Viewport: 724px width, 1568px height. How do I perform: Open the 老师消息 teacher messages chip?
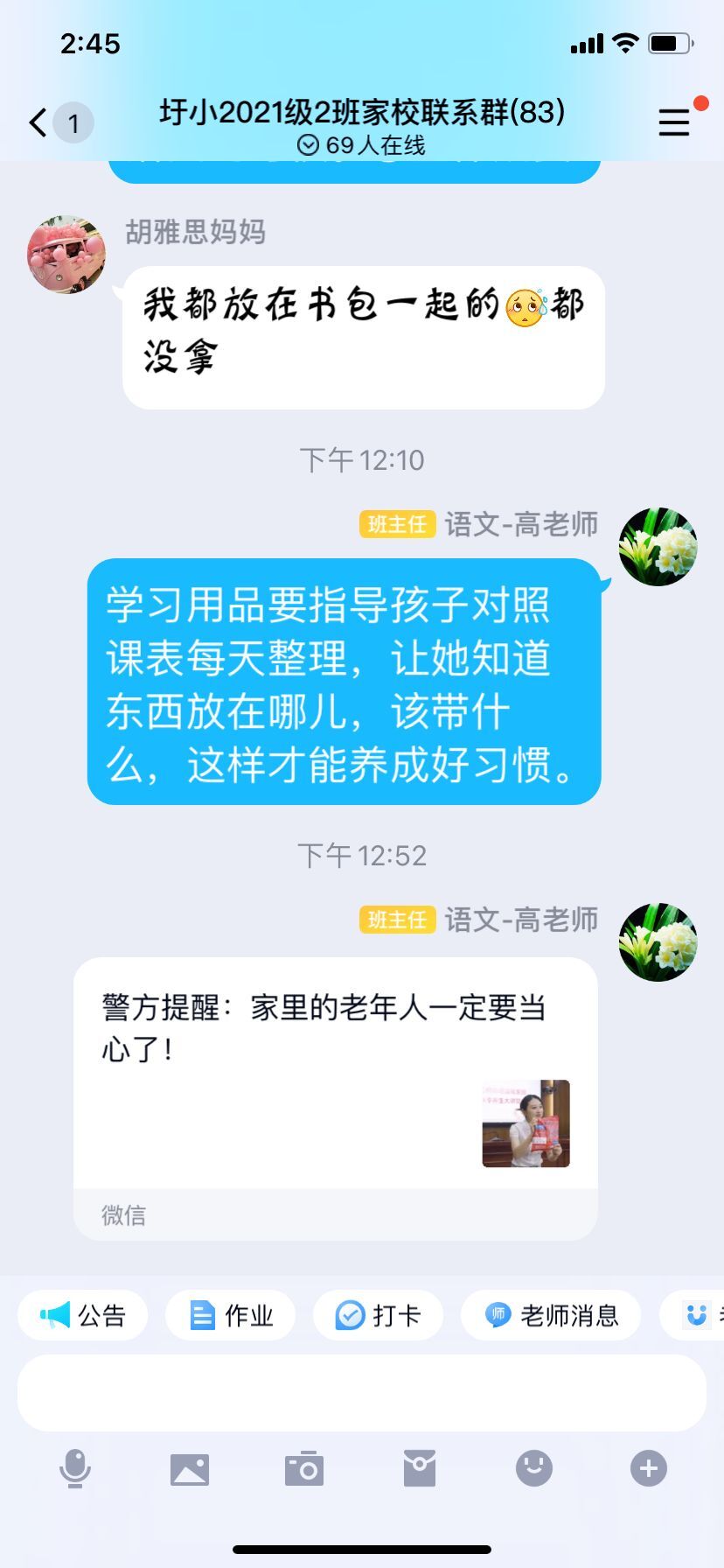coord(551,1315)
